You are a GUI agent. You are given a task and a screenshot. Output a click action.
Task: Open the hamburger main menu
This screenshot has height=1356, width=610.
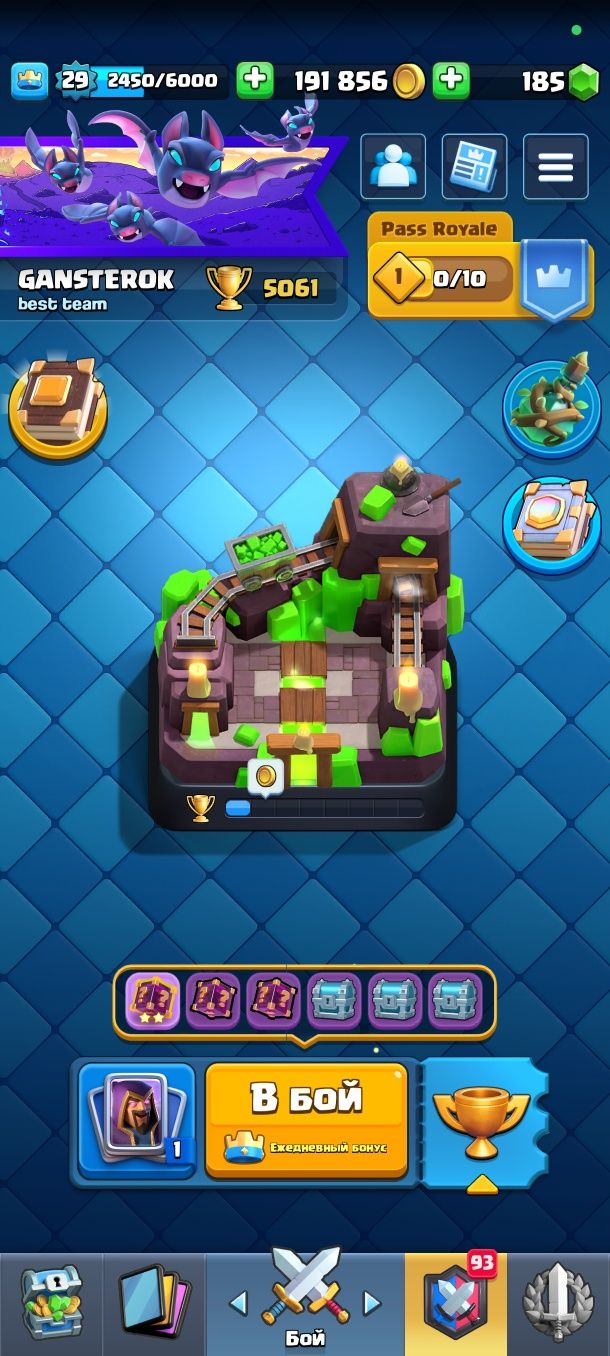pyautogui.click(x=555, y=167)
